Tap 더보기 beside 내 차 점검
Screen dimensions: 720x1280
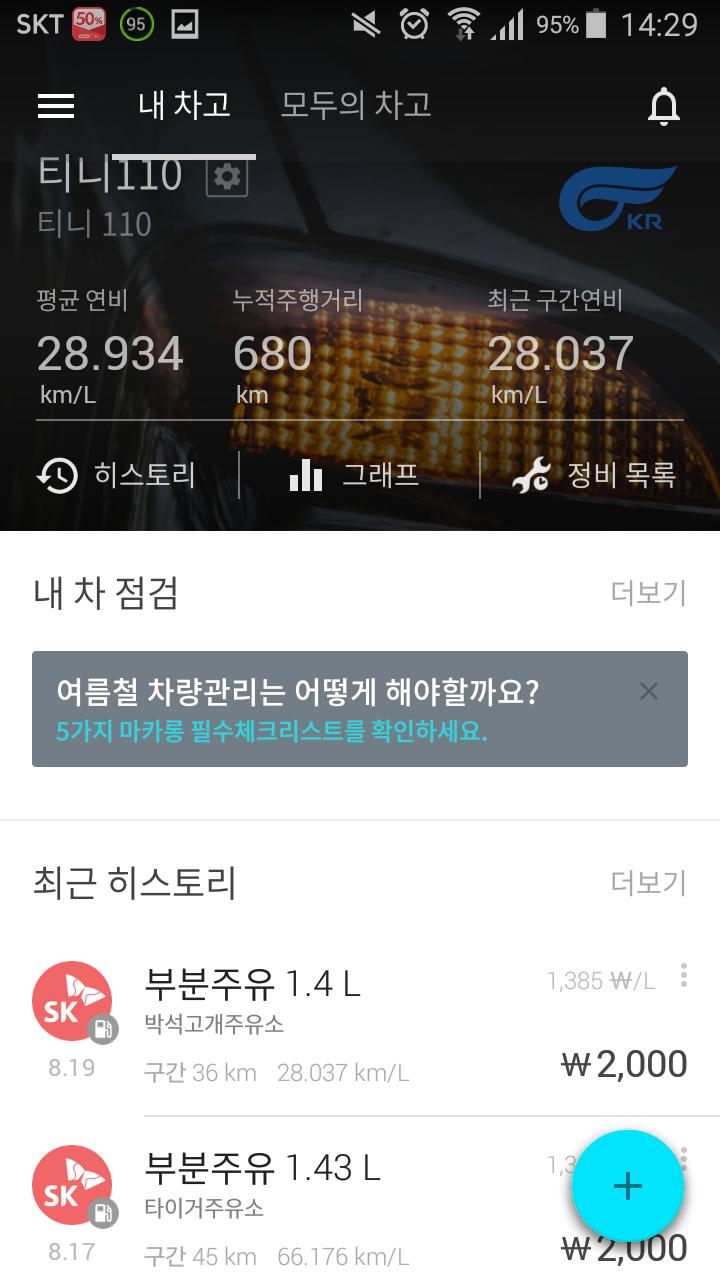pyautogui.click(x=648, y=593)
